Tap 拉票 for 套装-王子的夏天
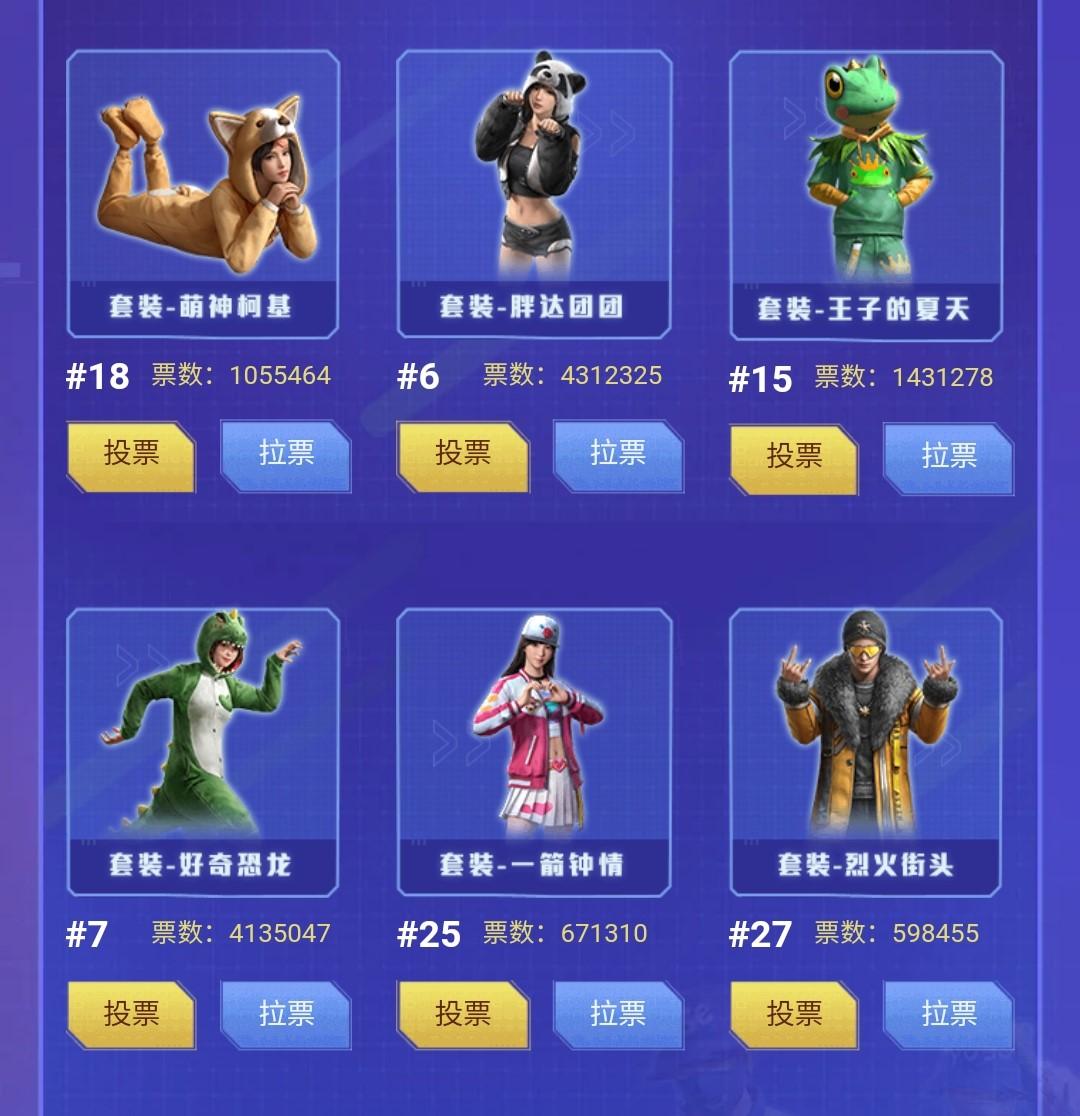 pyautogui.click(x=949, y=458)
